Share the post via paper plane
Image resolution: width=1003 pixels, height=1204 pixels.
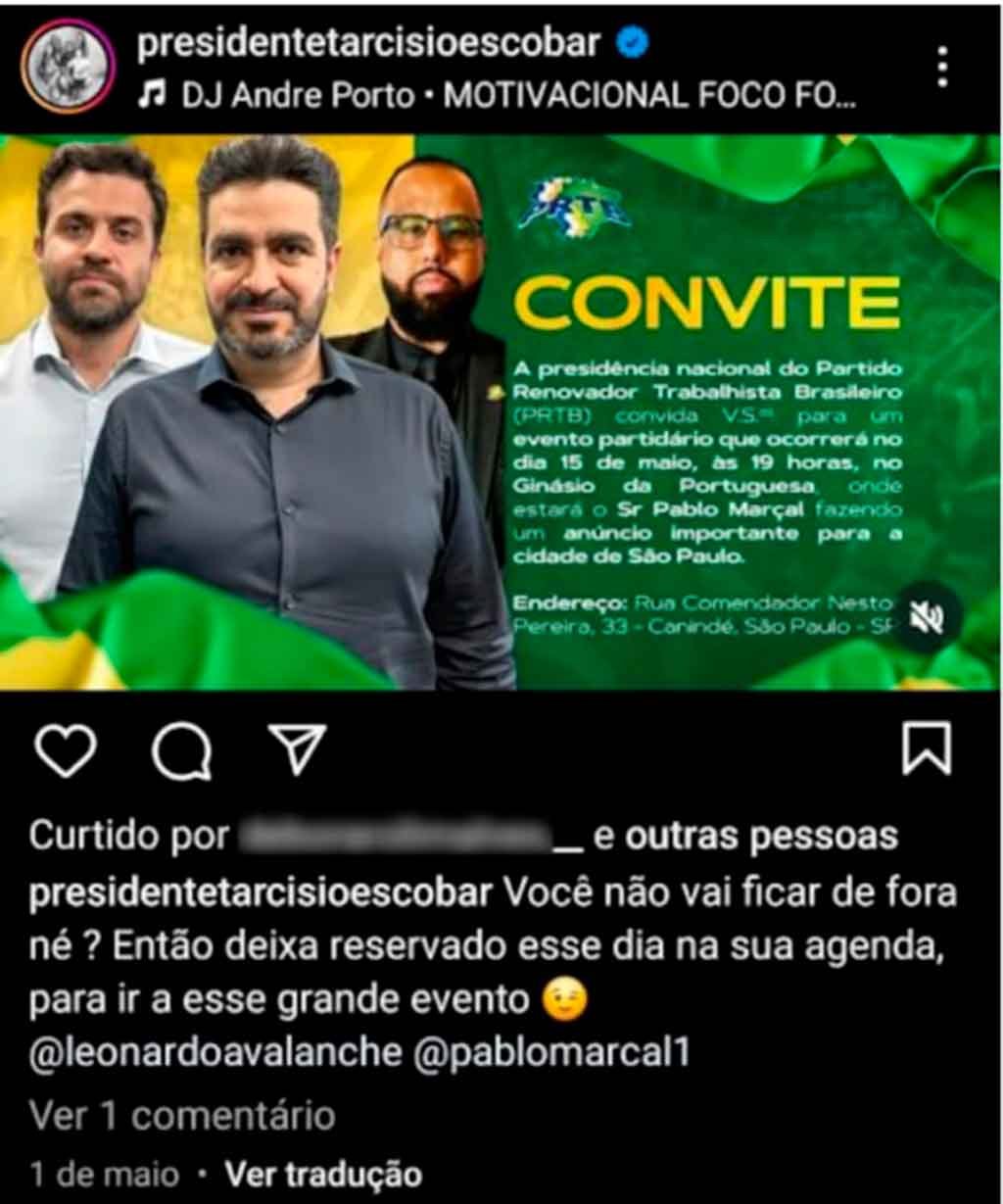pyautogui.click(x=296, y=751)
